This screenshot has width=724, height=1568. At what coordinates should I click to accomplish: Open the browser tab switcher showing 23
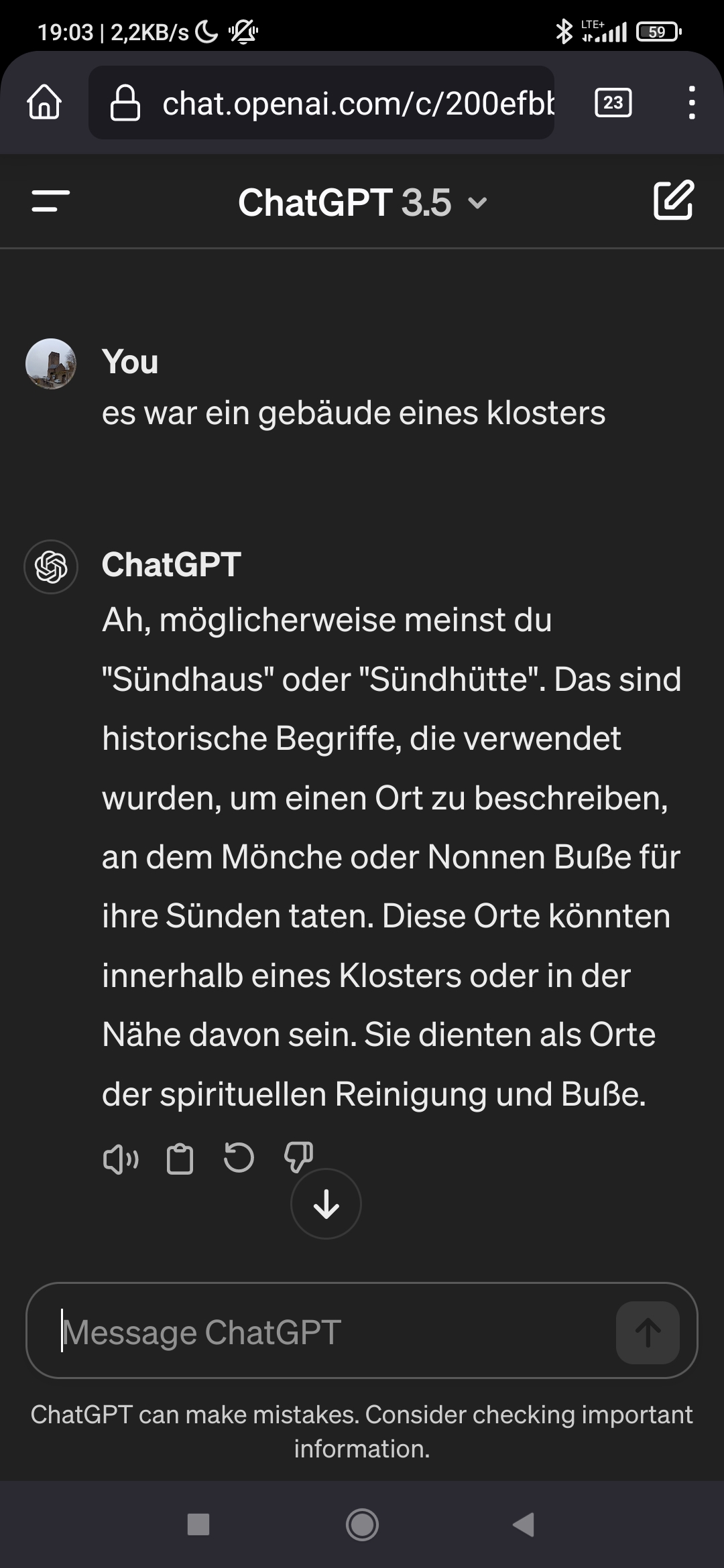613,103
